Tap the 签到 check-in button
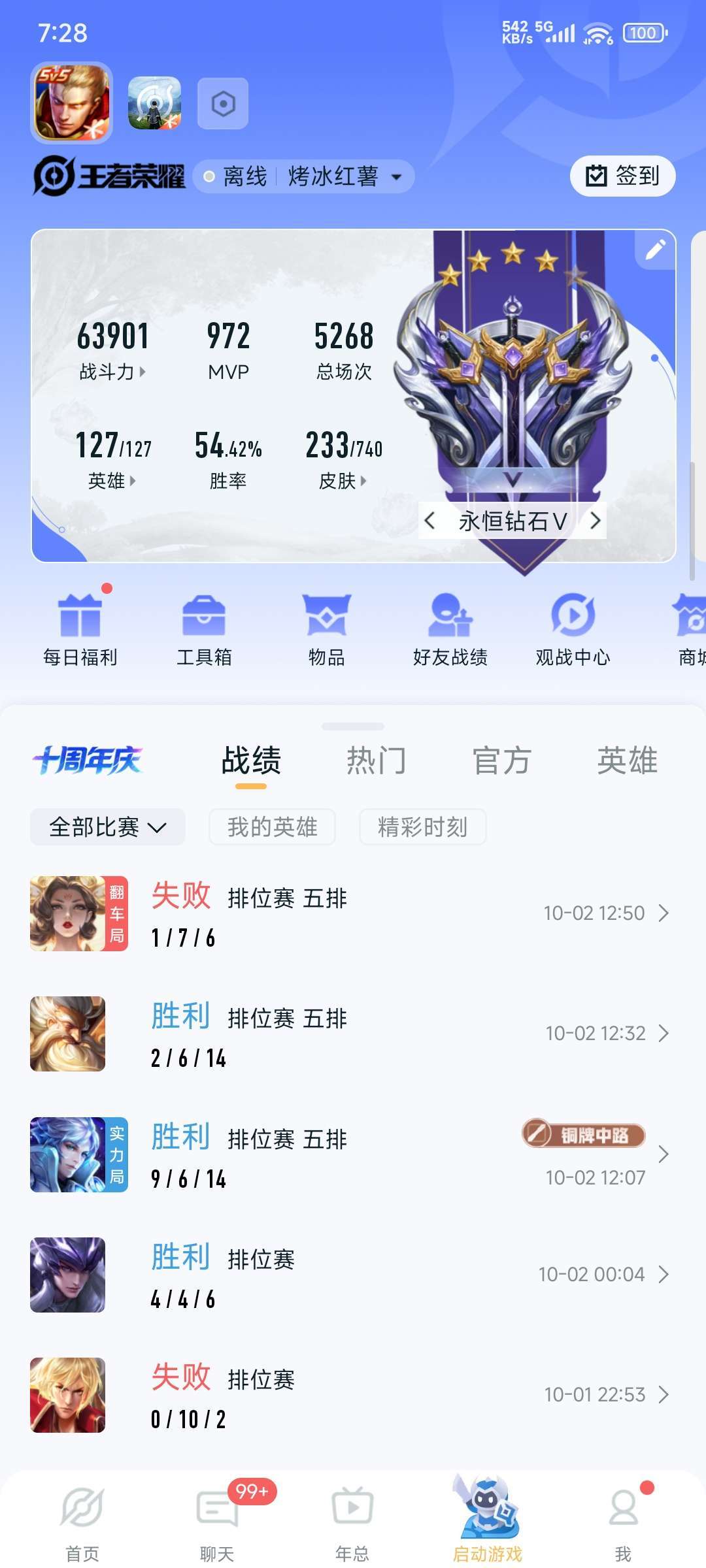The height and width of the screenshot is (1568, 706). (x=622, y=176)
